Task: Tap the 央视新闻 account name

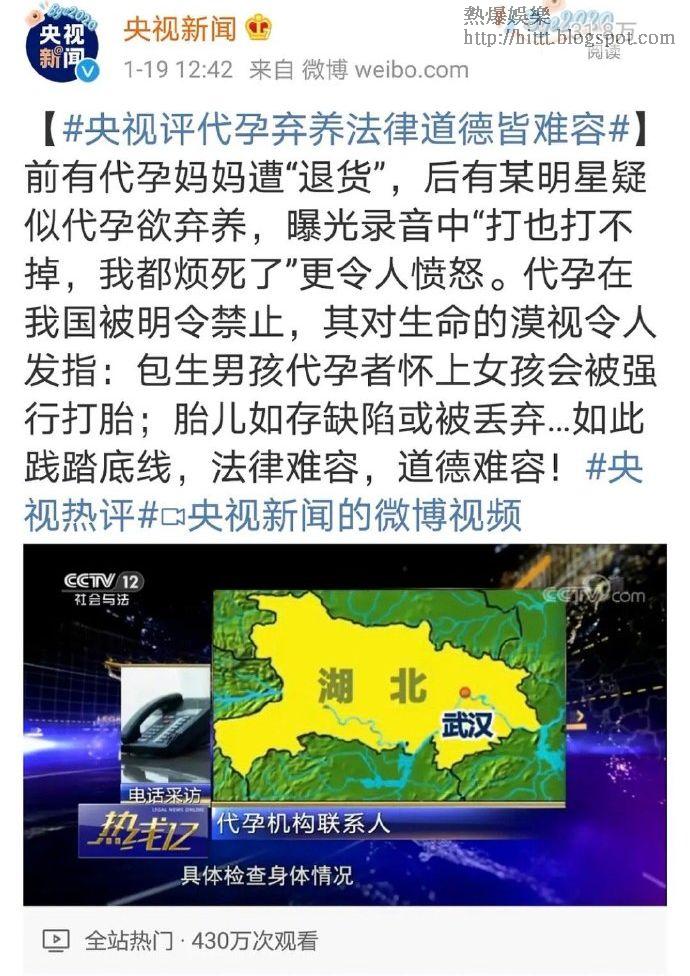Action: (180, 28)
